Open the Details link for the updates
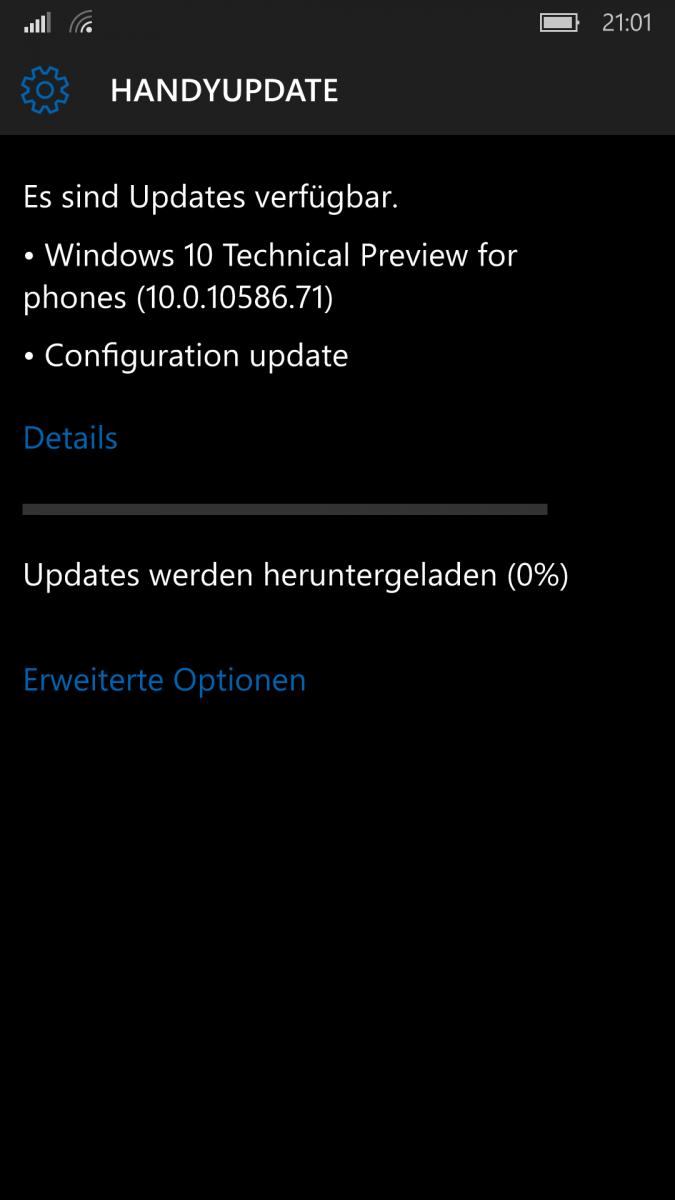This screenshot has width=675, height=1200. click(70, 438)
